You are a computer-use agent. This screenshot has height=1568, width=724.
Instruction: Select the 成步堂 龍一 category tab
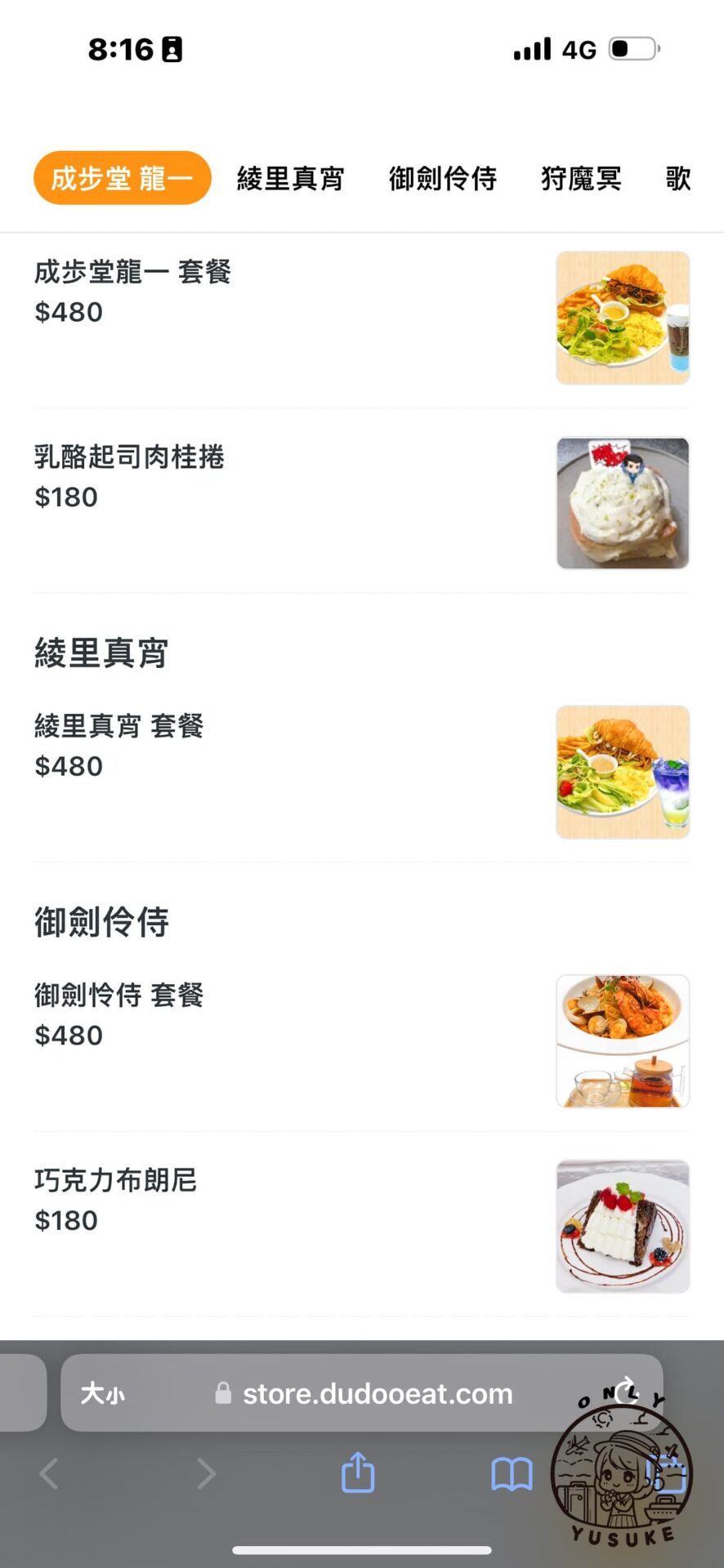pos(121,177)
